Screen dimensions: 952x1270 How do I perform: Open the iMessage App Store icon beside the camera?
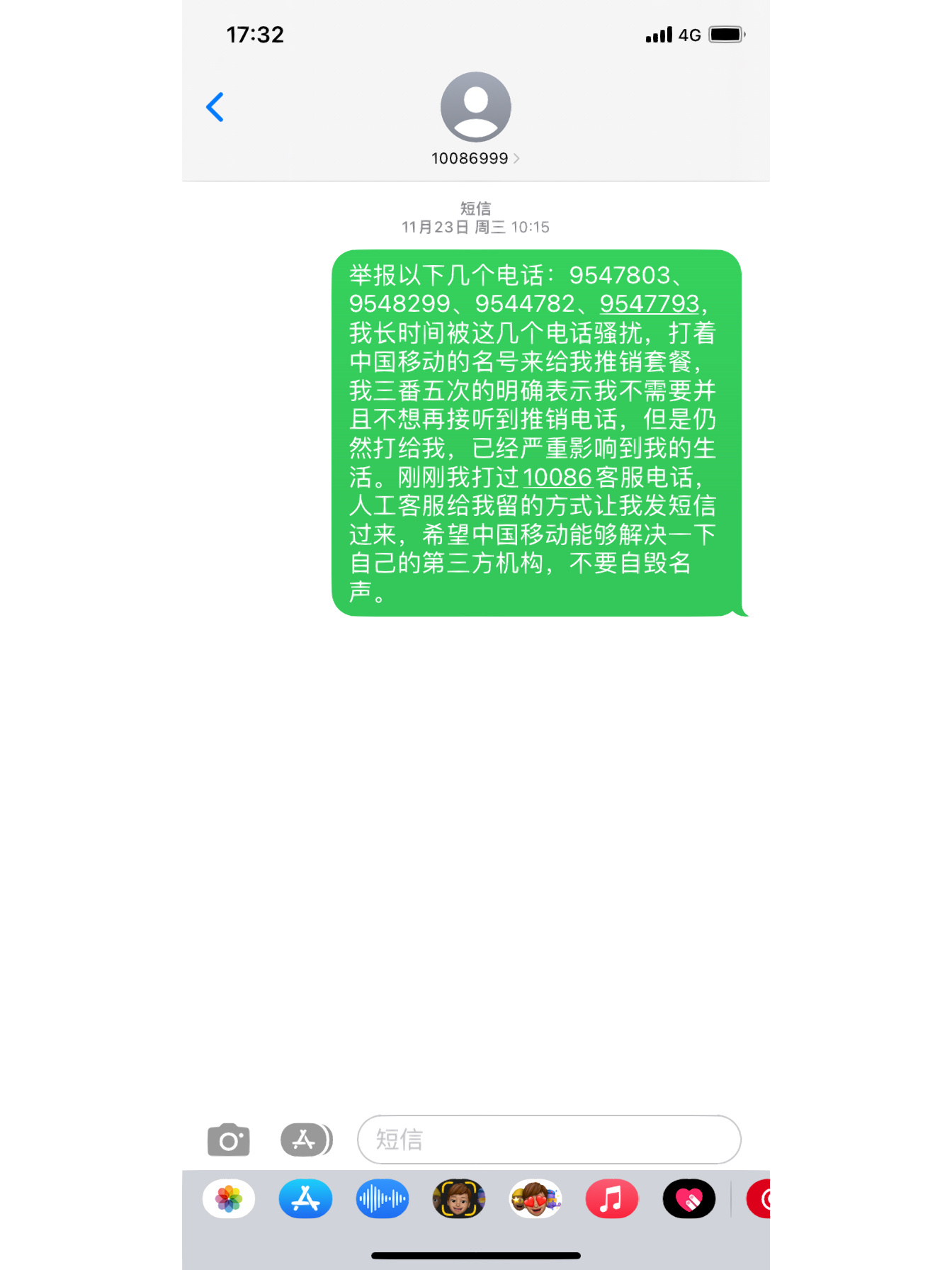[x=306, y=1140]
